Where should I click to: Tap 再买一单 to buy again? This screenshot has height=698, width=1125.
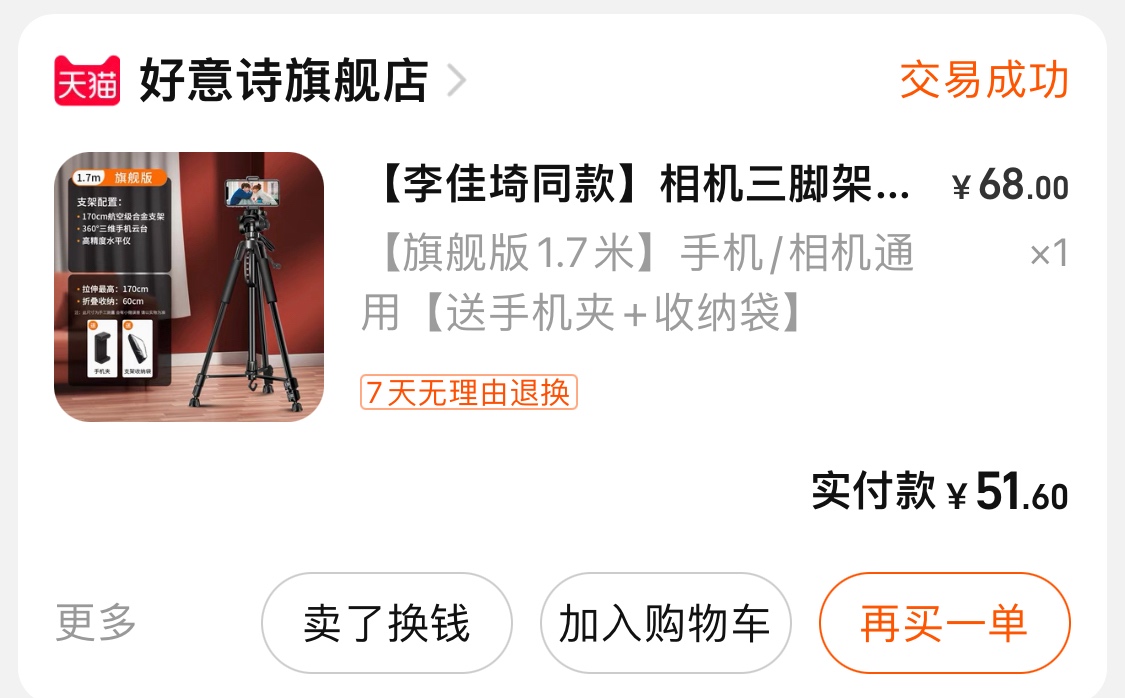(x=944, y=624)
